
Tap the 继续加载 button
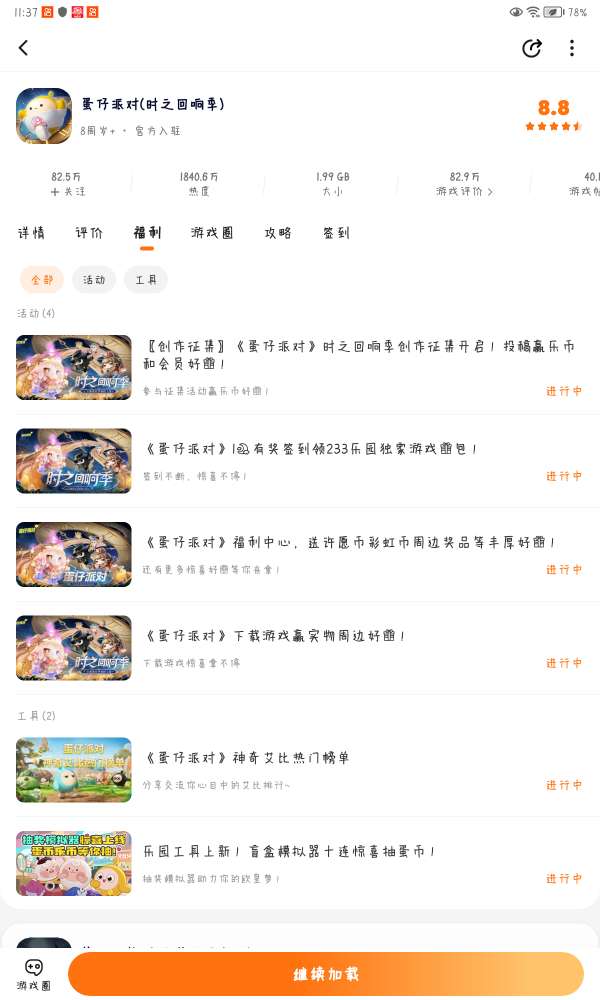tap(326, 974)
